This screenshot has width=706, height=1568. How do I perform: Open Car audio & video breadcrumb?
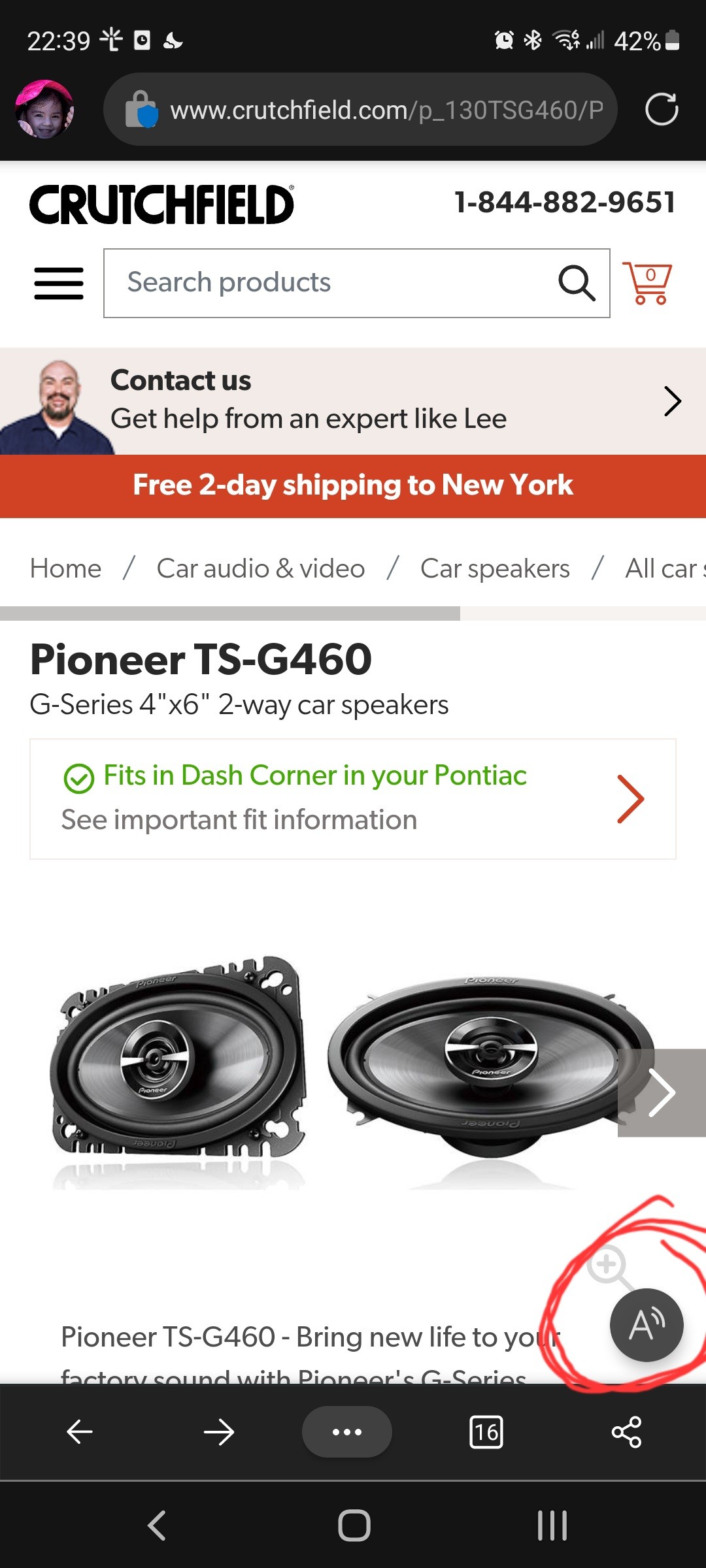[260, 568]
